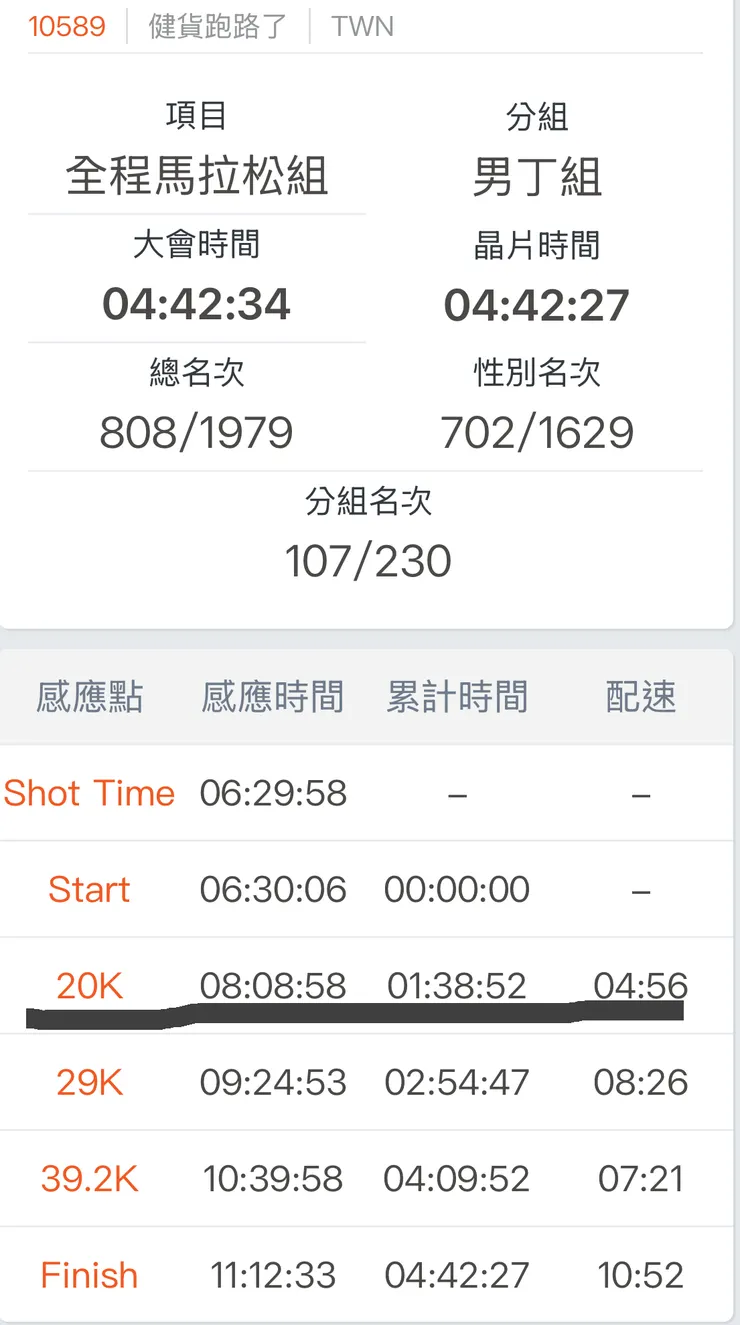Select the 配速 pace column header
740x1325 pixels.
point(638,697)
